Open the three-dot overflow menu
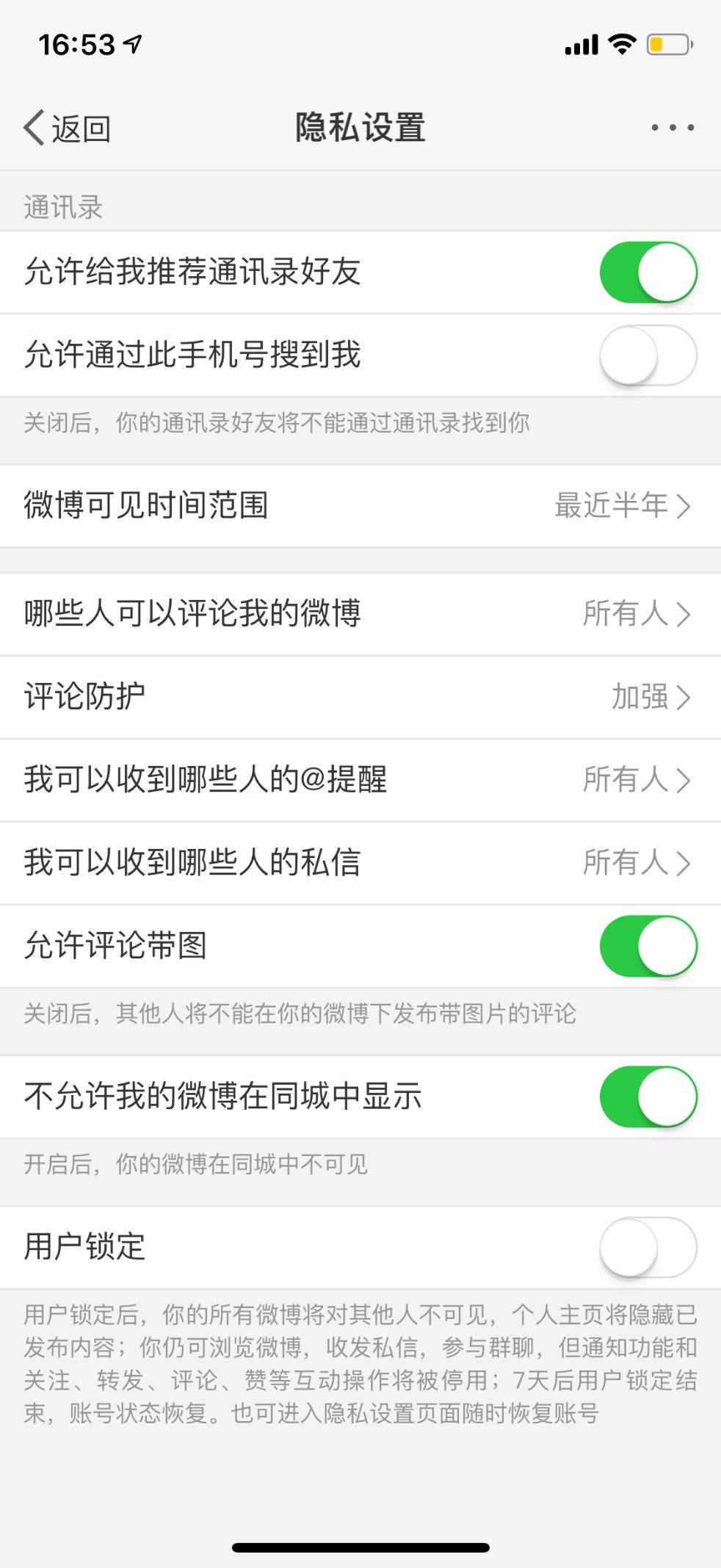 click(x=672, y=128)
